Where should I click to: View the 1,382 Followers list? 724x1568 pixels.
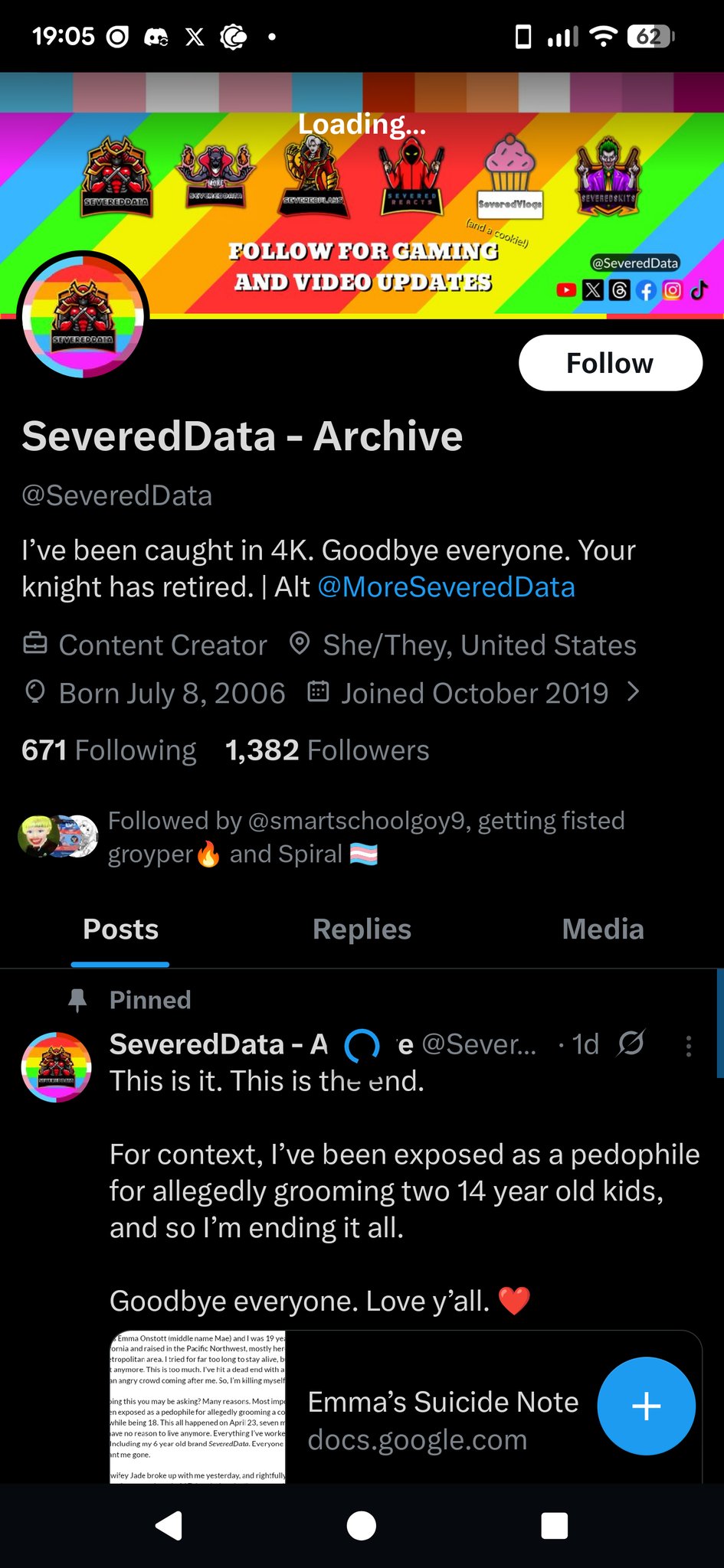(x=327, y=750)
